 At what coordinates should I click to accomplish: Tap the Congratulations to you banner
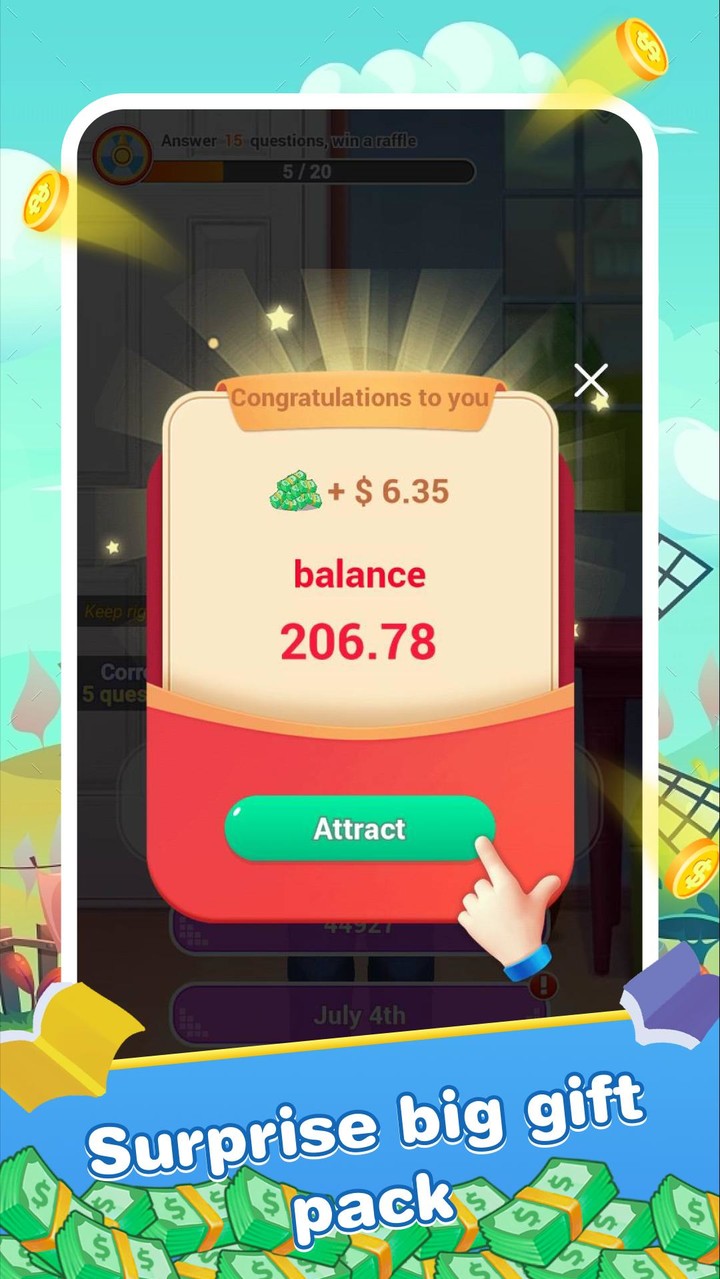coord(360,399)
